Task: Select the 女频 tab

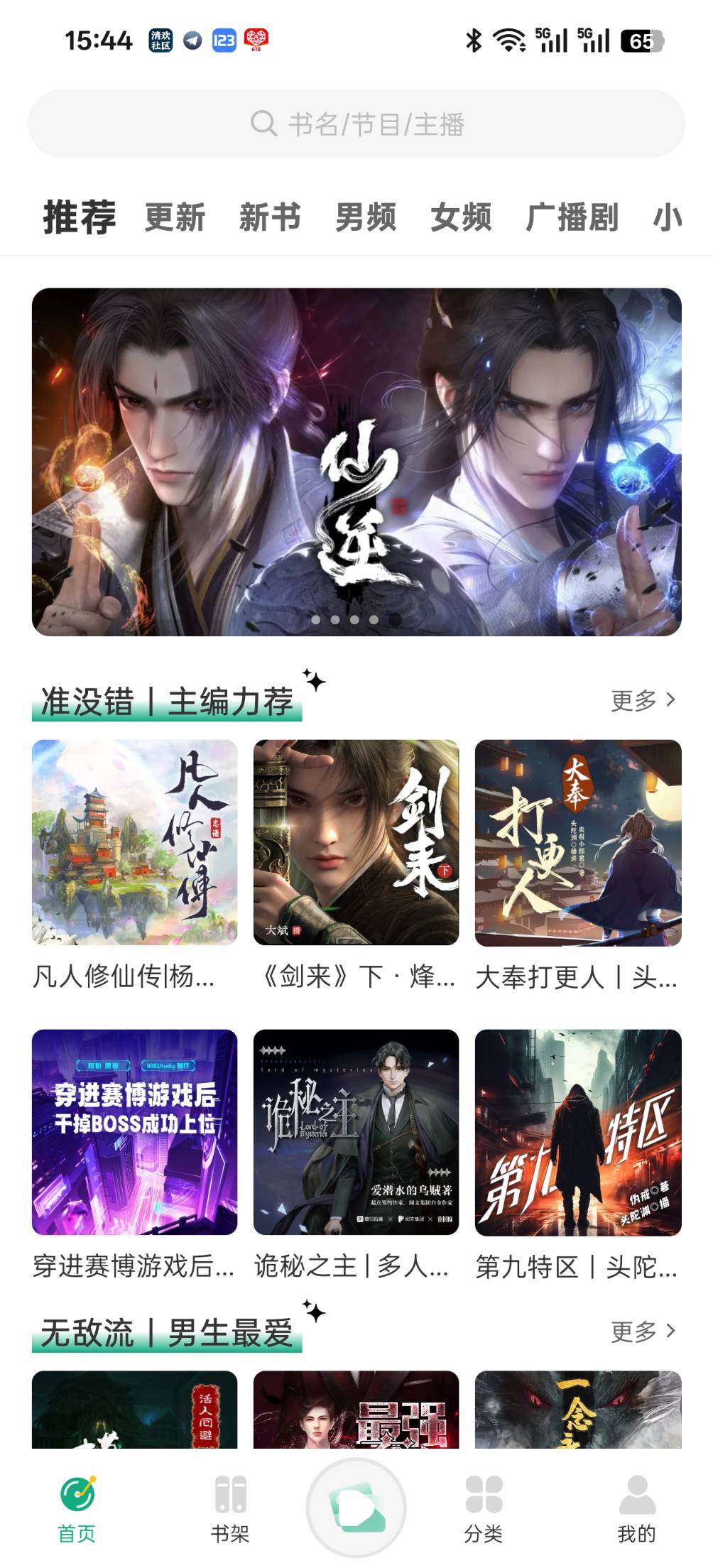Action: (461, 217)
